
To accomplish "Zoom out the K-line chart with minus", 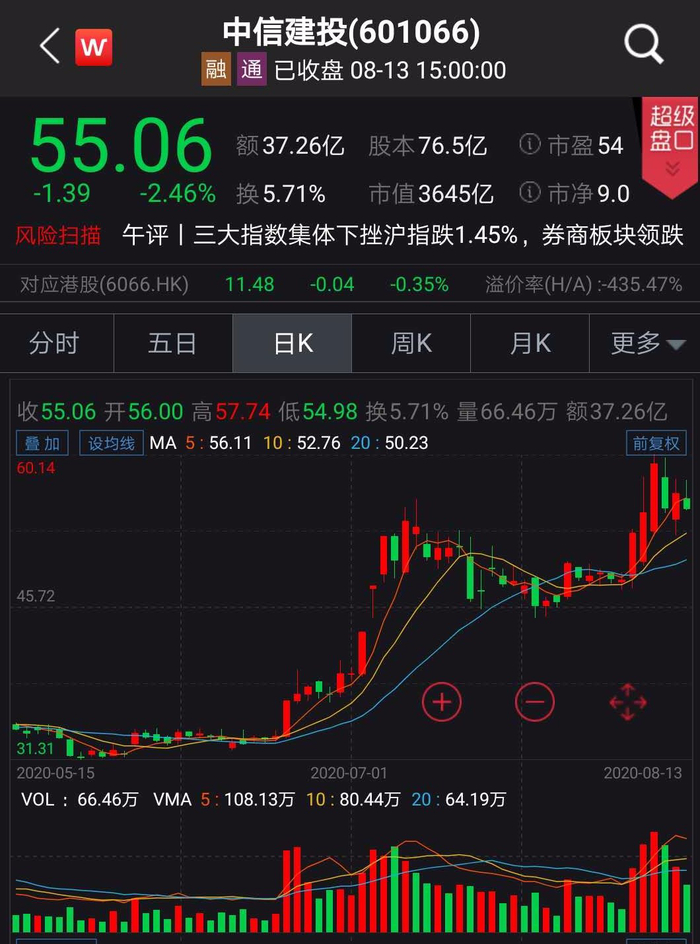I will point(534,702).
